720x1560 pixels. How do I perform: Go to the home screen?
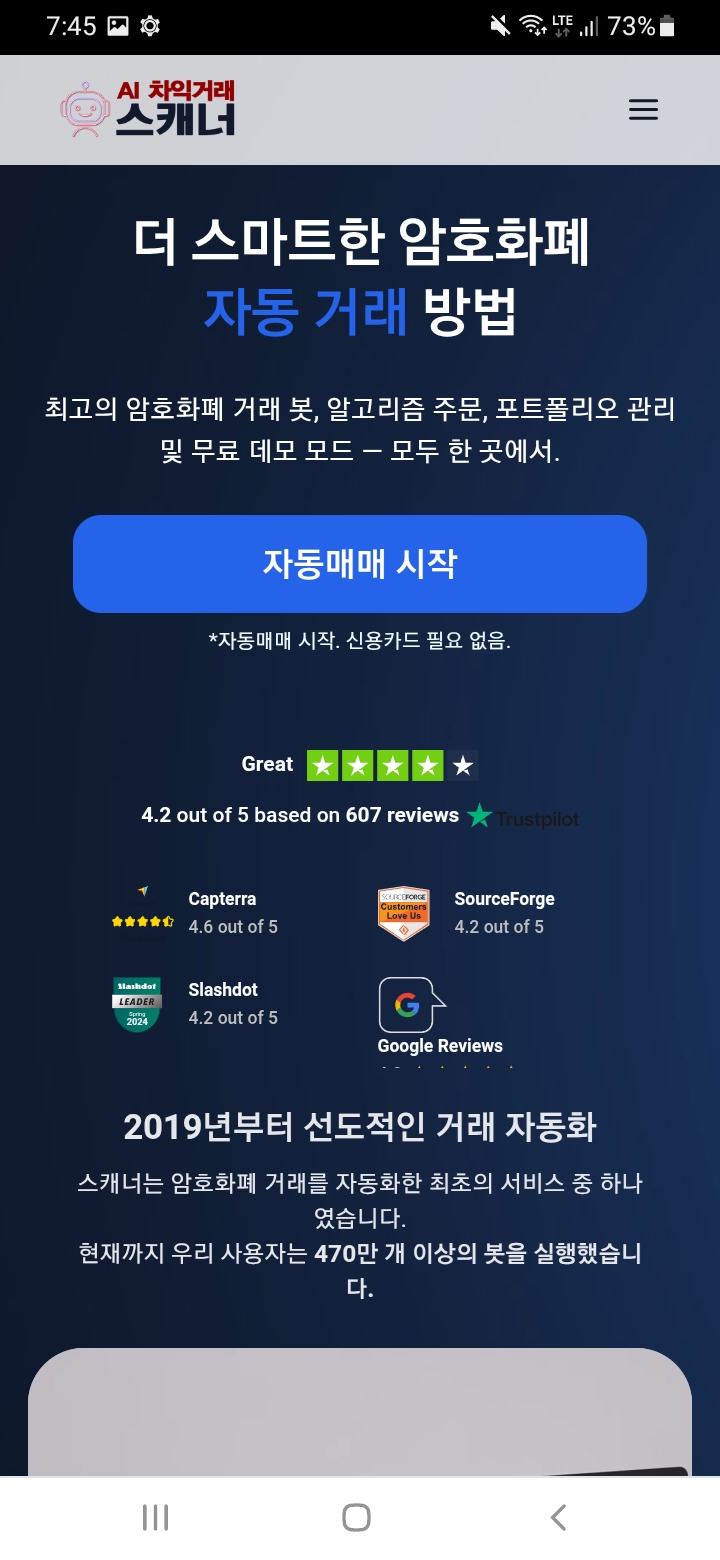coord(356,1517)
